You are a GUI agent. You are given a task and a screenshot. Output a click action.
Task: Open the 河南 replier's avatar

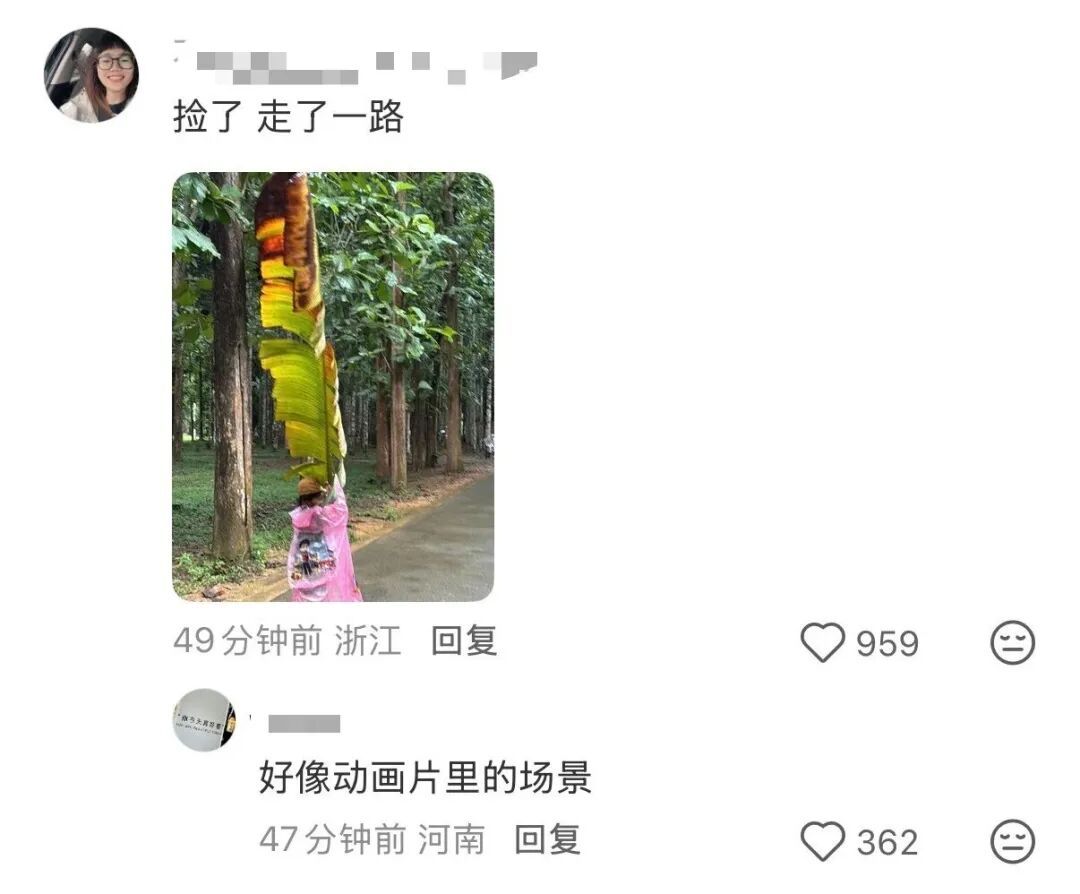pyautogui.click(x=203, y=720)
